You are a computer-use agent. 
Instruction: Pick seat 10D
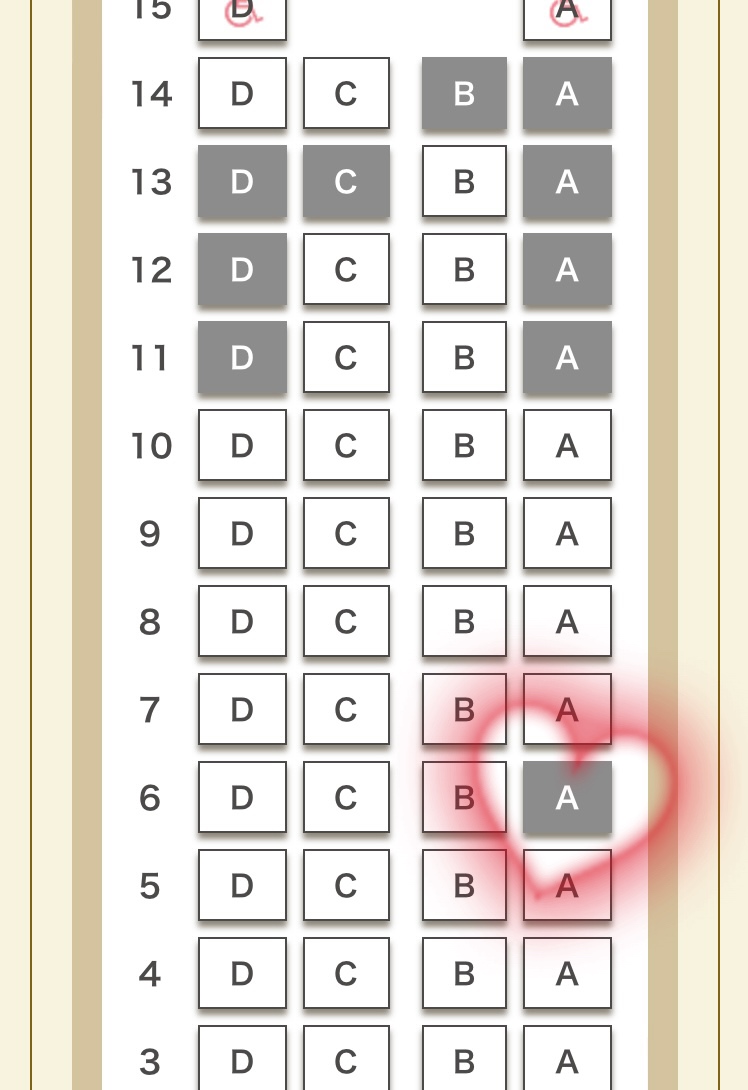coord(242,445)
